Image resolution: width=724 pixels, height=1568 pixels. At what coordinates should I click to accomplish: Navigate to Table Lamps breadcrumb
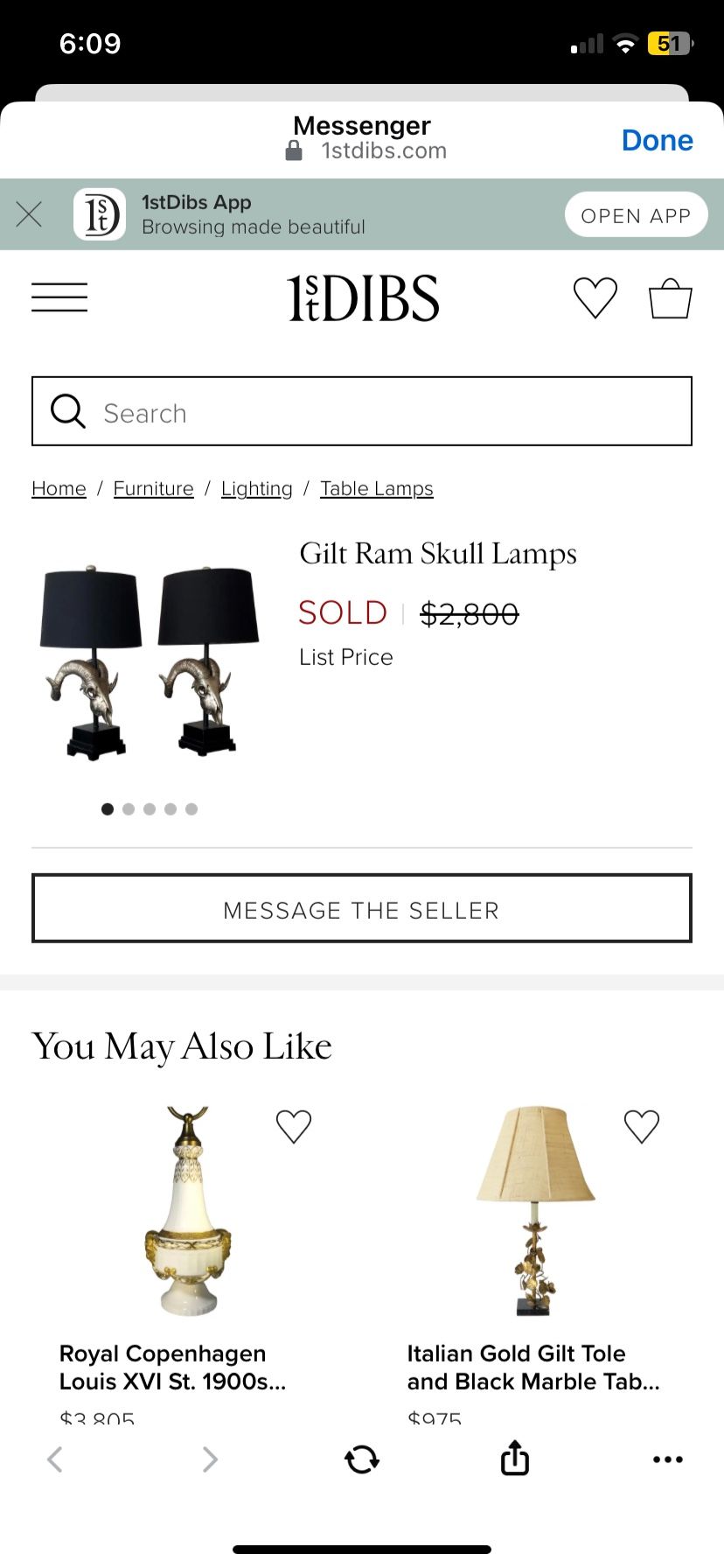click(x=376, y=488)
